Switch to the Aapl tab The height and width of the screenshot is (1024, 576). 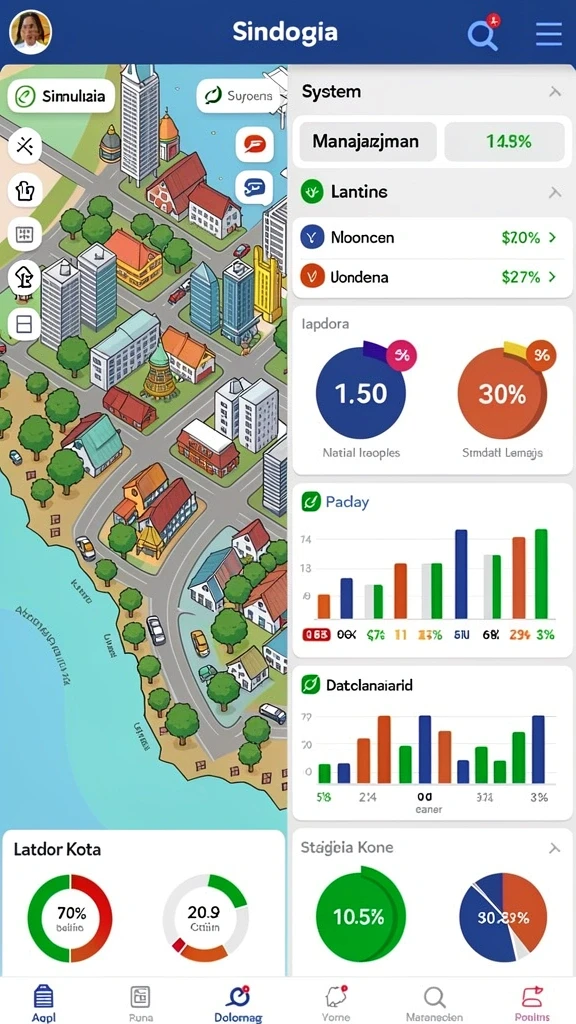coord(43,1004)
